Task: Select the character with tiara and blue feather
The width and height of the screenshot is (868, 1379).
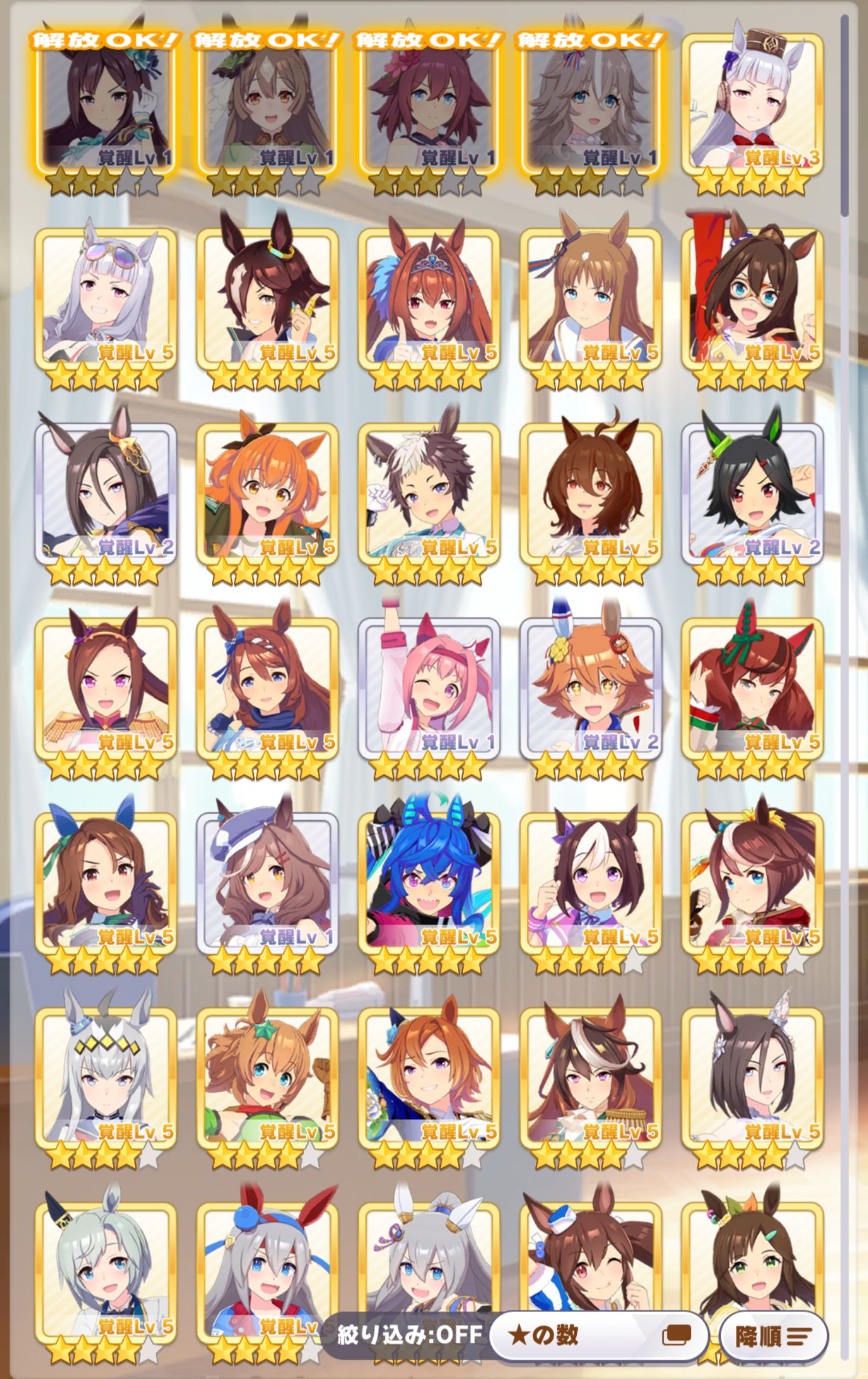Action: 429,298
